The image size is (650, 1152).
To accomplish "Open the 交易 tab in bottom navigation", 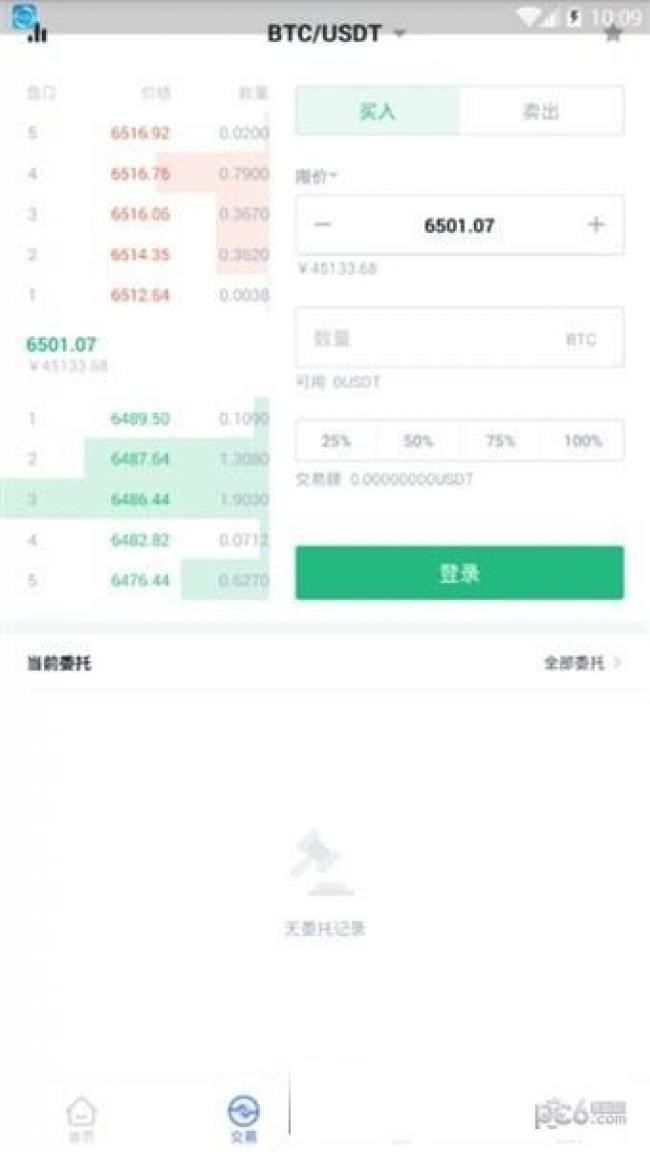I will point(243,1120).
